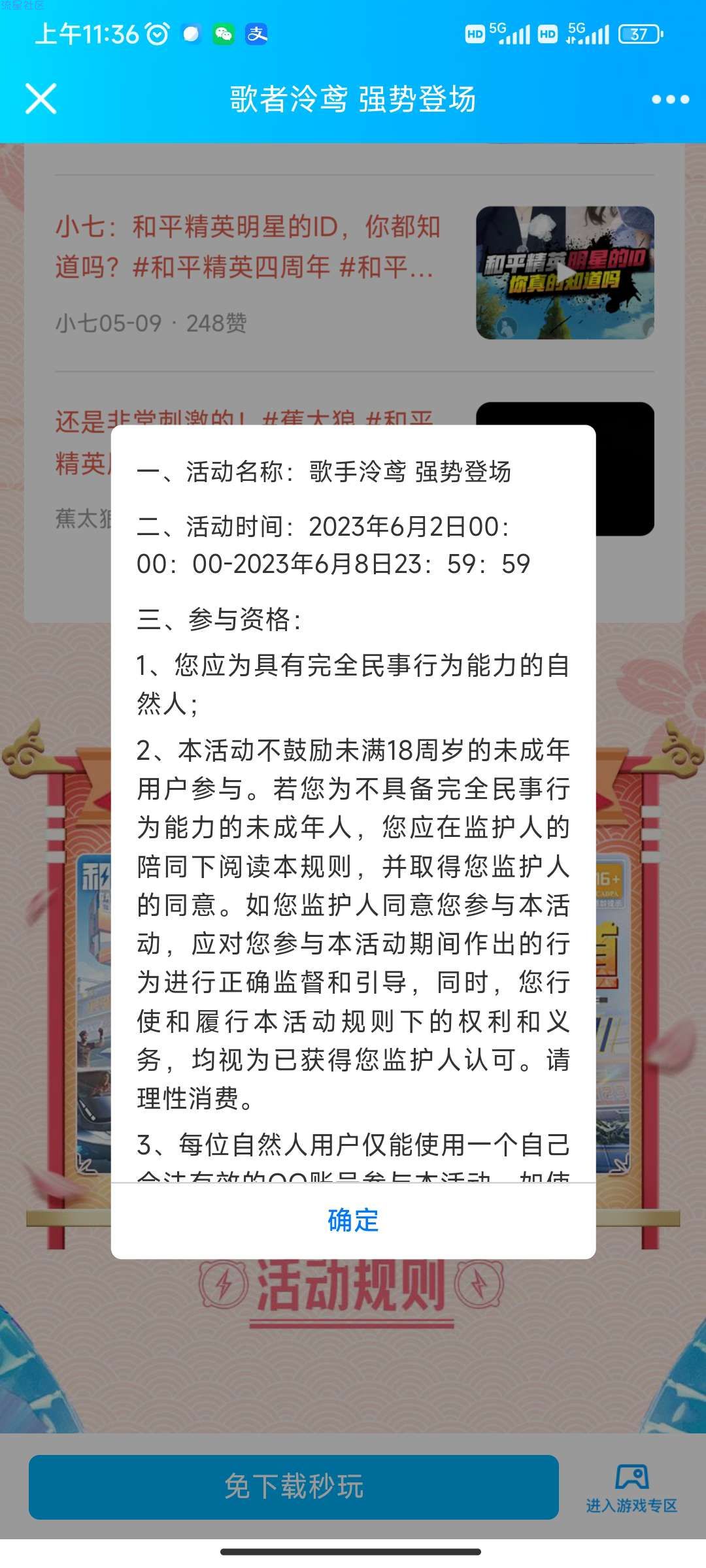Tap the 免下载秒玩 button

(x=294, y=1486)
